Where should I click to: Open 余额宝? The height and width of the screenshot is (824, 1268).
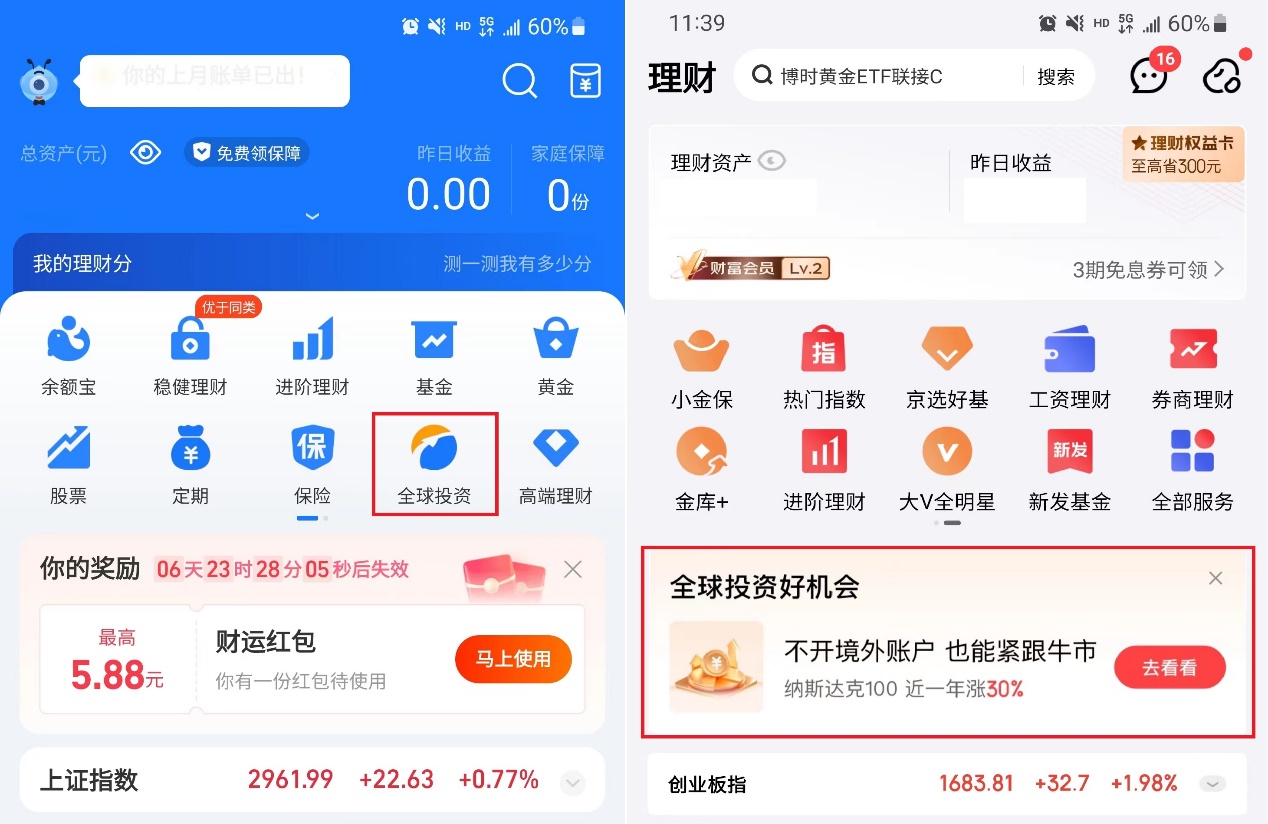point(68,356)
